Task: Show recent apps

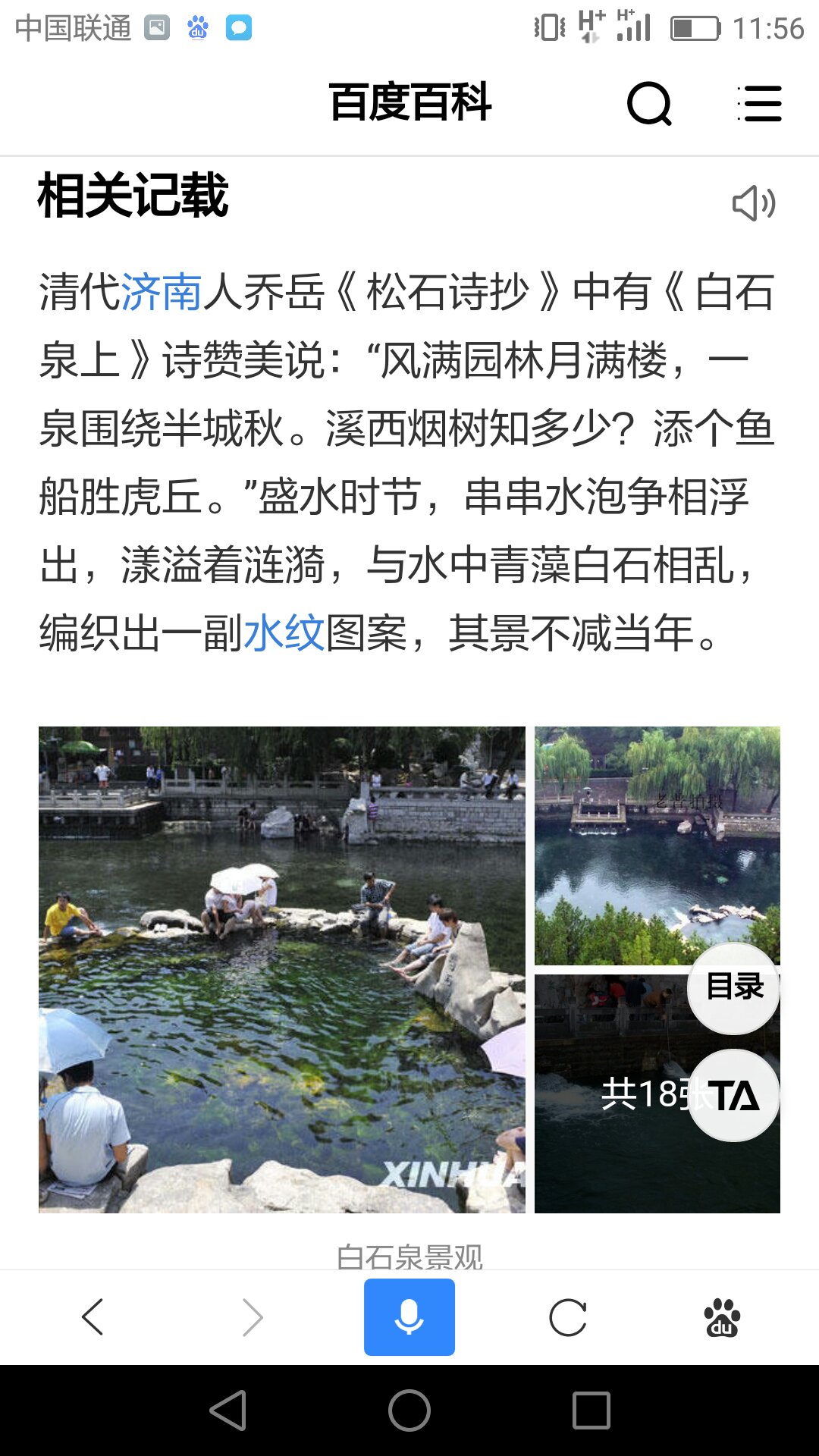Action: (591, 1410)
